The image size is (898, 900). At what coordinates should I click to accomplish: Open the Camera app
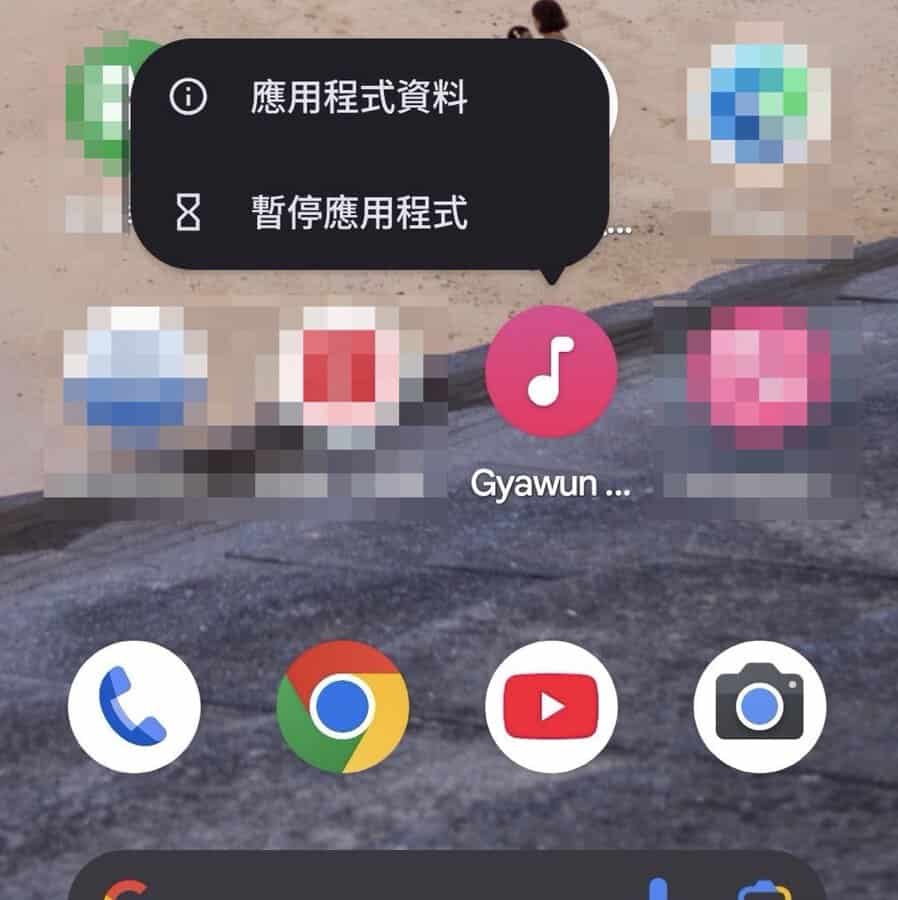760,707
